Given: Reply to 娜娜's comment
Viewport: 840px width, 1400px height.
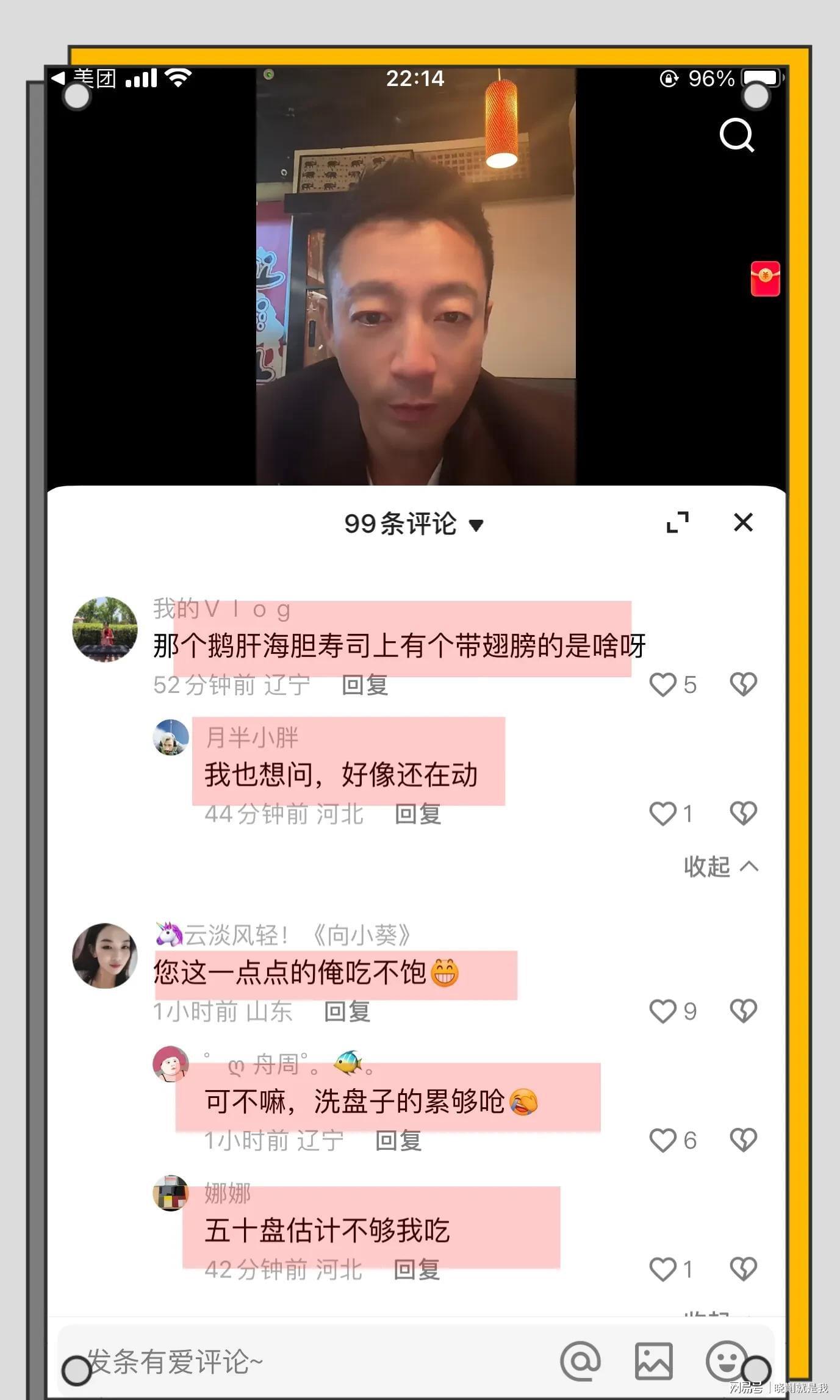Looking at the screenshot, I should (417, 1269).
